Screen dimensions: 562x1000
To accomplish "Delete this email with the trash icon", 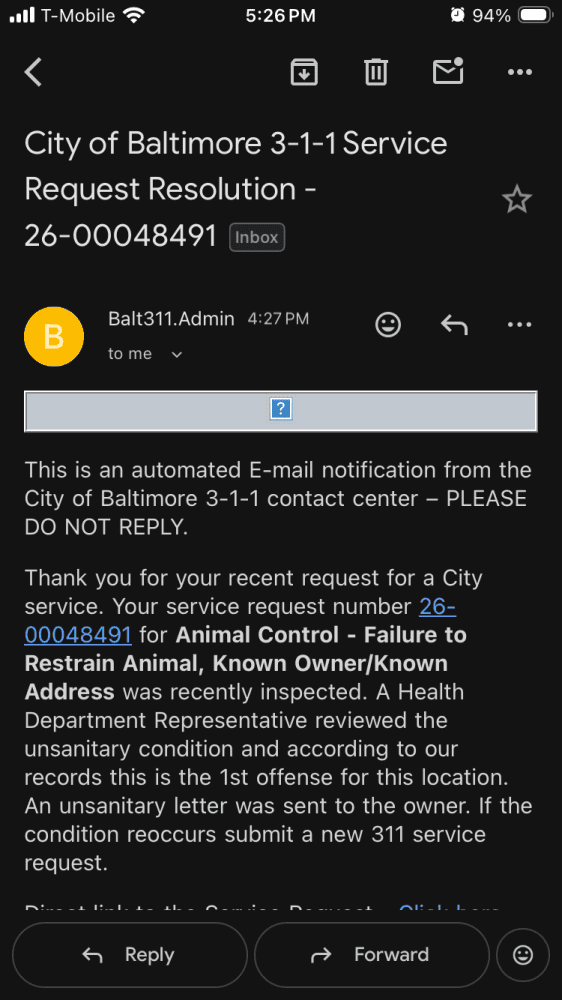I will (376, 71).
